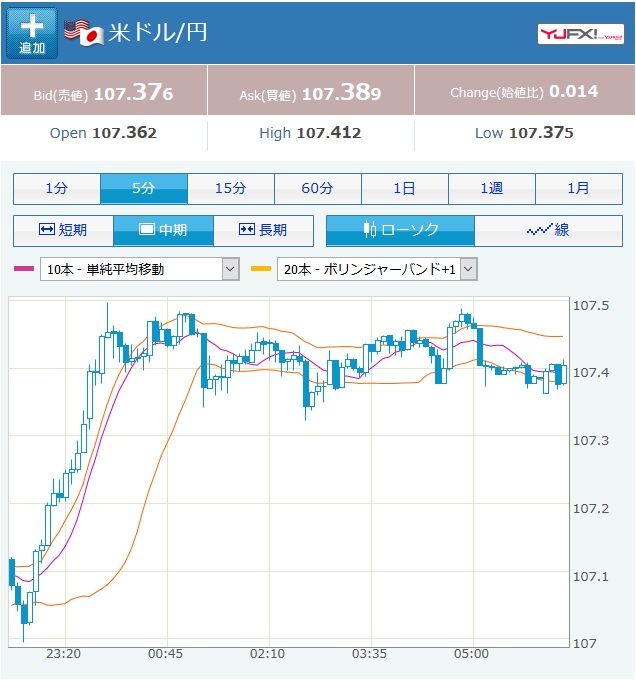This screenshot has width=636, height=683.
Task: Choose the 中期 range
Action: coord(163,230)
